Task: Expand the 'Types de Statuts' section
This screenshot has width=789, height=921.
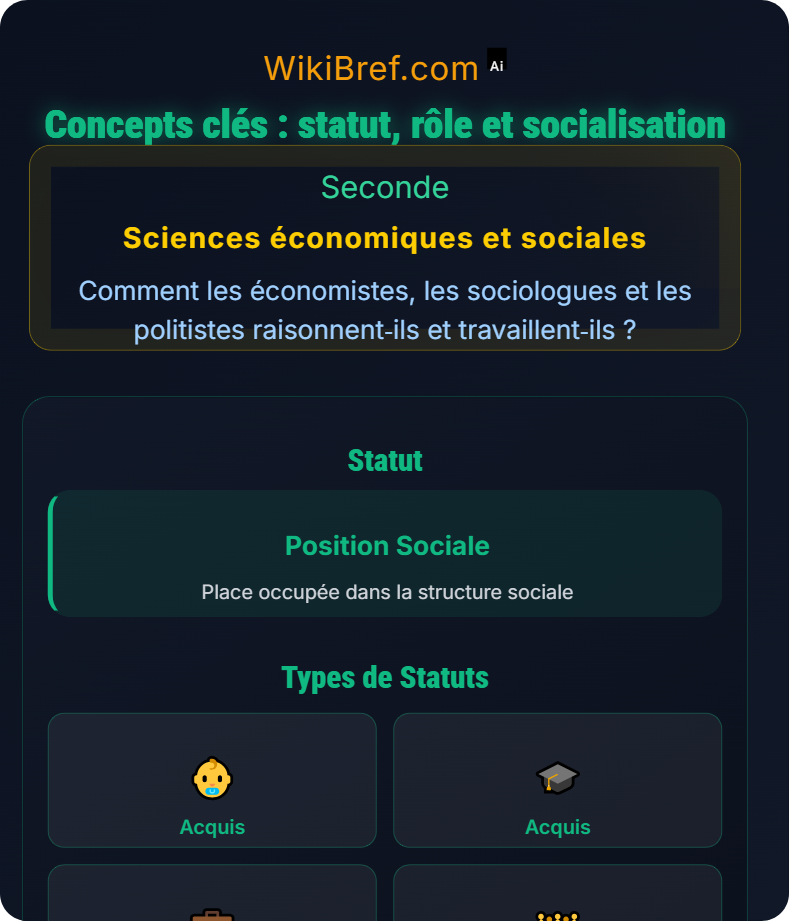Action: click(x=385, y=677)
